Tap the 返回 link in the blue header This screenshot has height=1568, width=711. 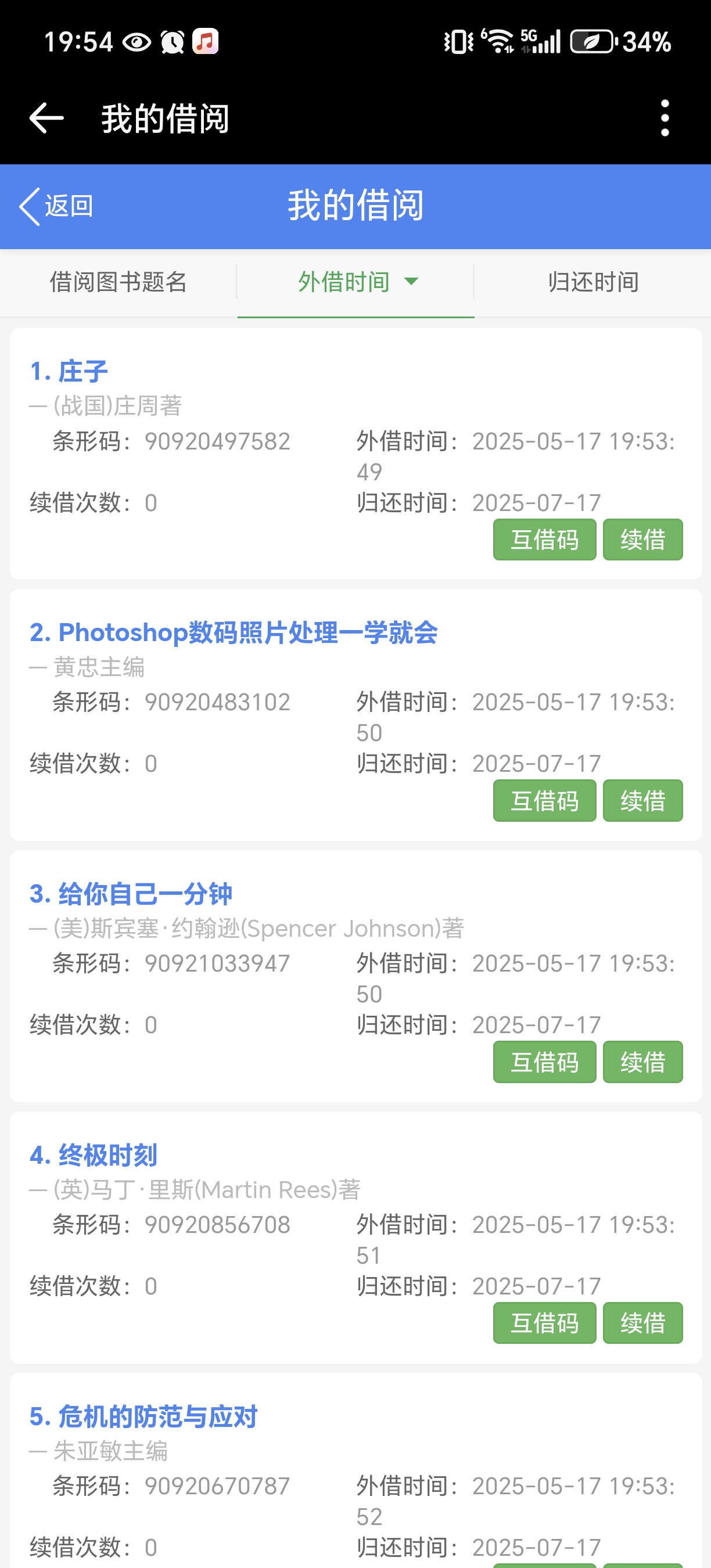point(56,206)
